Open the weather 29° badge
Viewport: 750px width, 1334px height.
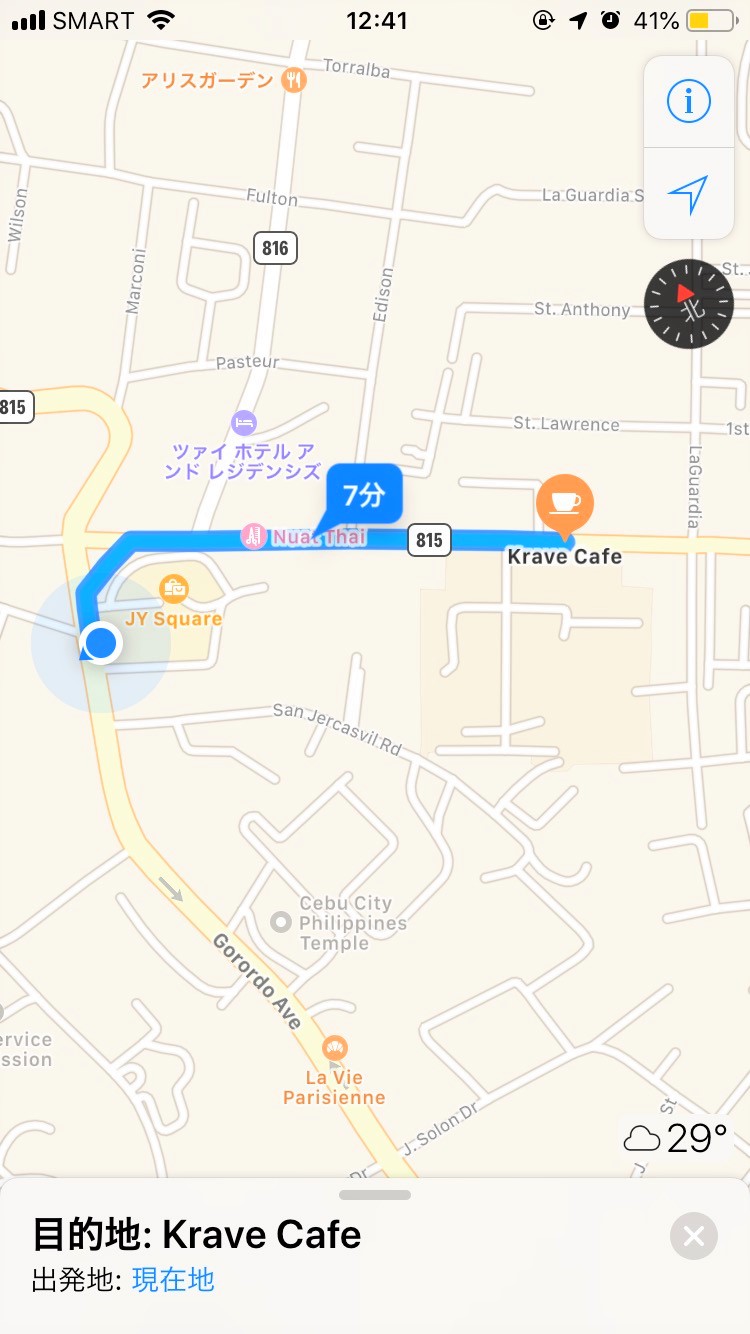pos(676,1138)
